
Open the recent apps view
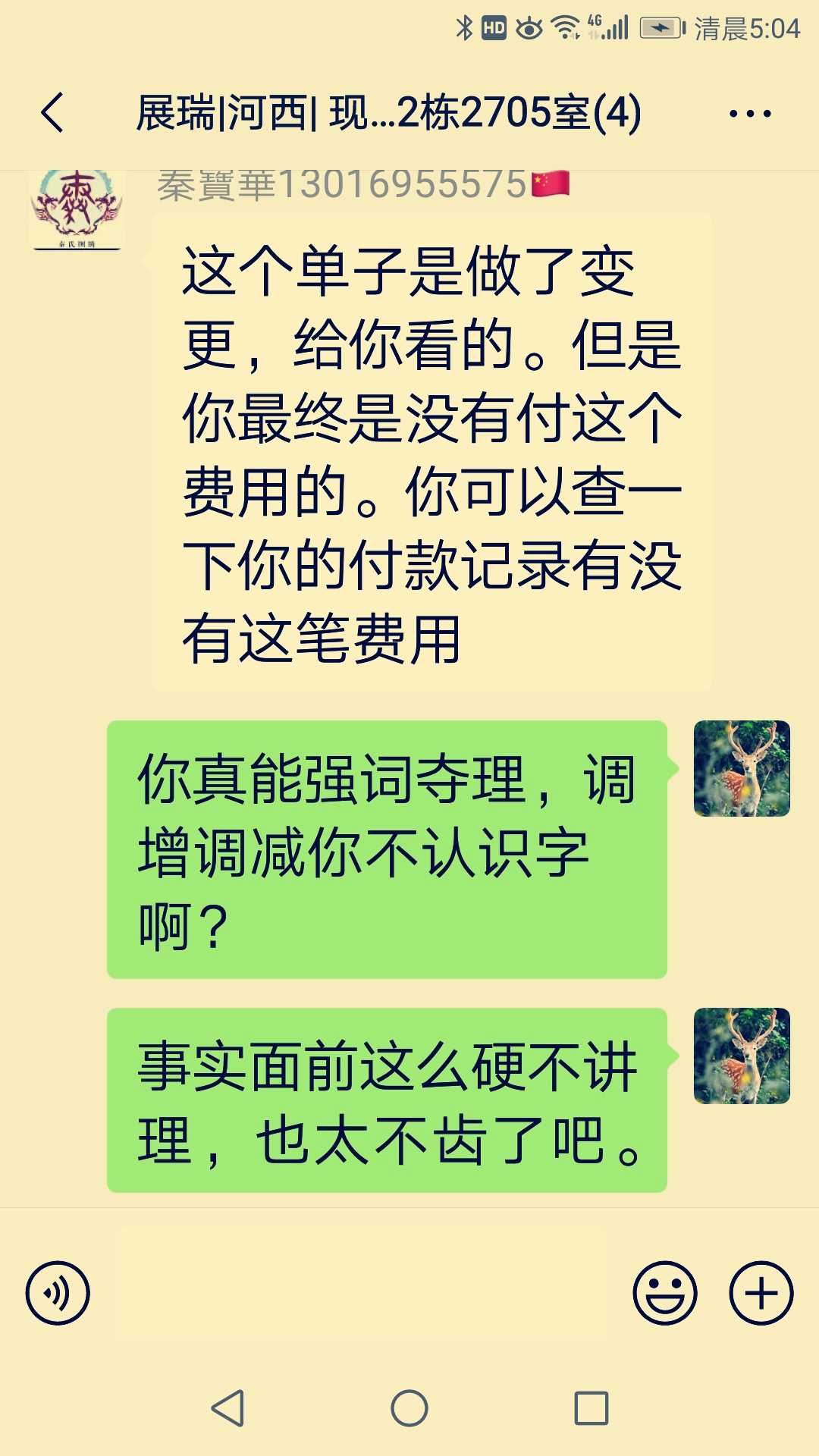point(591,1409)
